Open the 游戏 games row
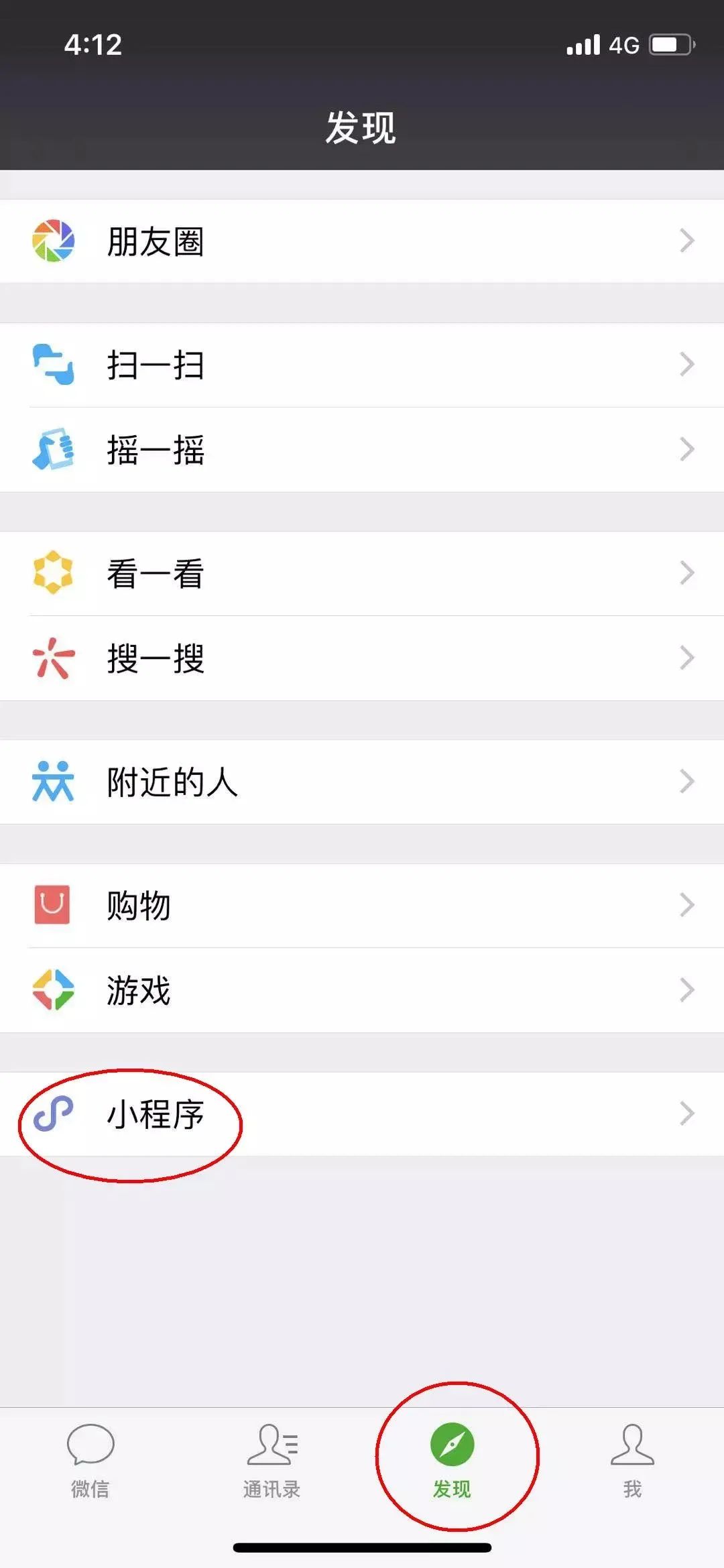 (362, 989)
